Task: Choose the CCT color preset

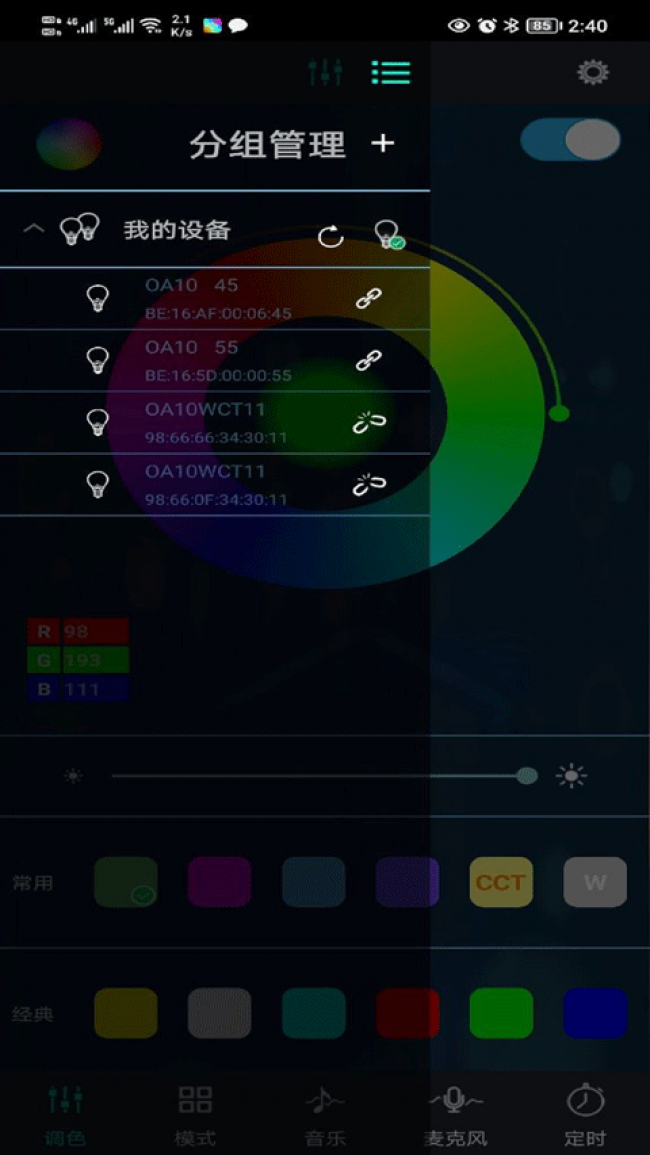Action: (x=501, y=882)
